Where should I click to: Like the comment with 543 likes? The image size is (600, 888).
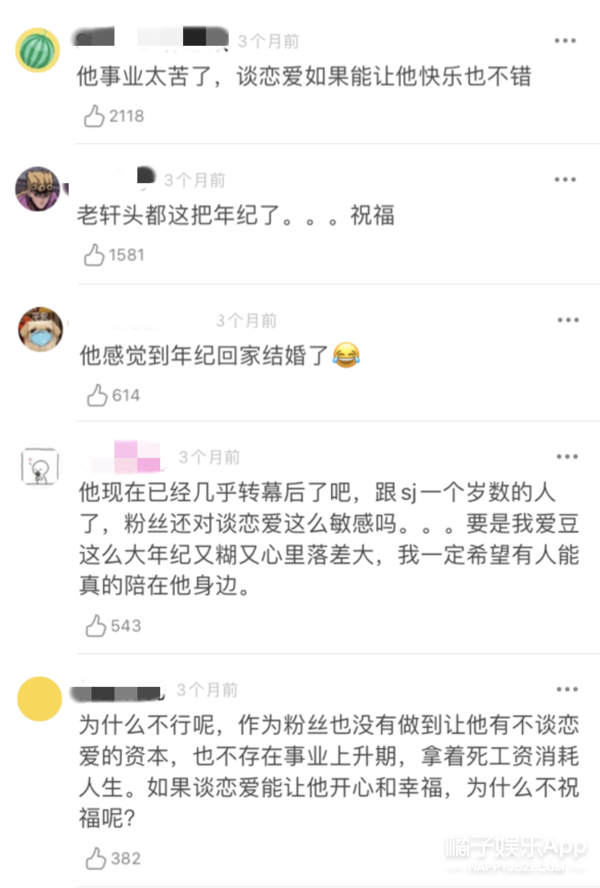pos(96,626)
